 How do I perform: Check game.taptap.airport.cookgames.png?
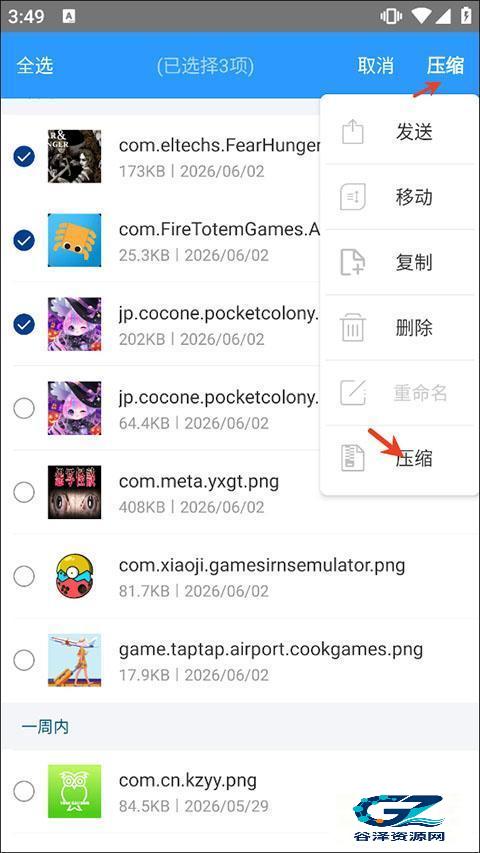pyautogui.click(x=24, y=660)
